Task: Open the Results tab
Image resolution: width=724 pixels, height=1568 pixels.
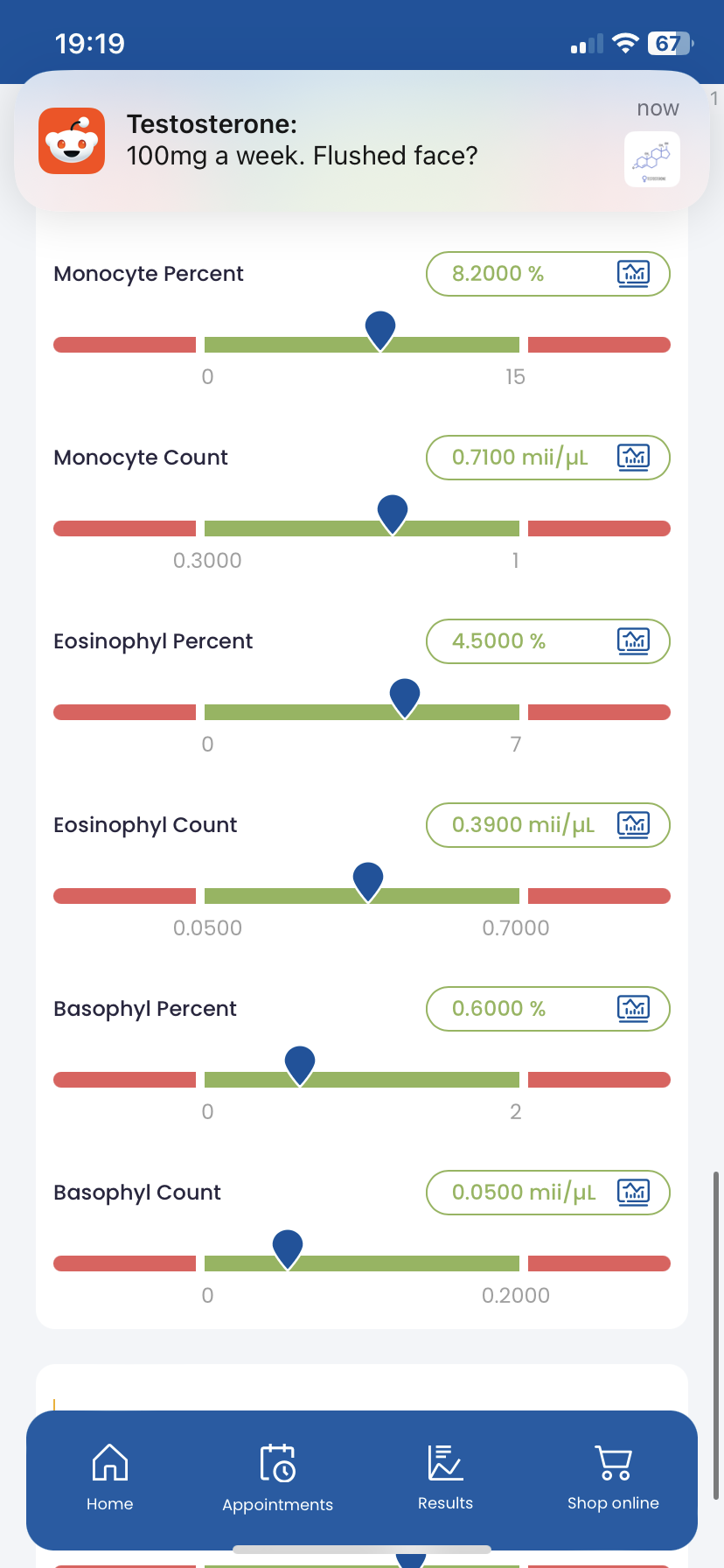Action: (446, 1478)
